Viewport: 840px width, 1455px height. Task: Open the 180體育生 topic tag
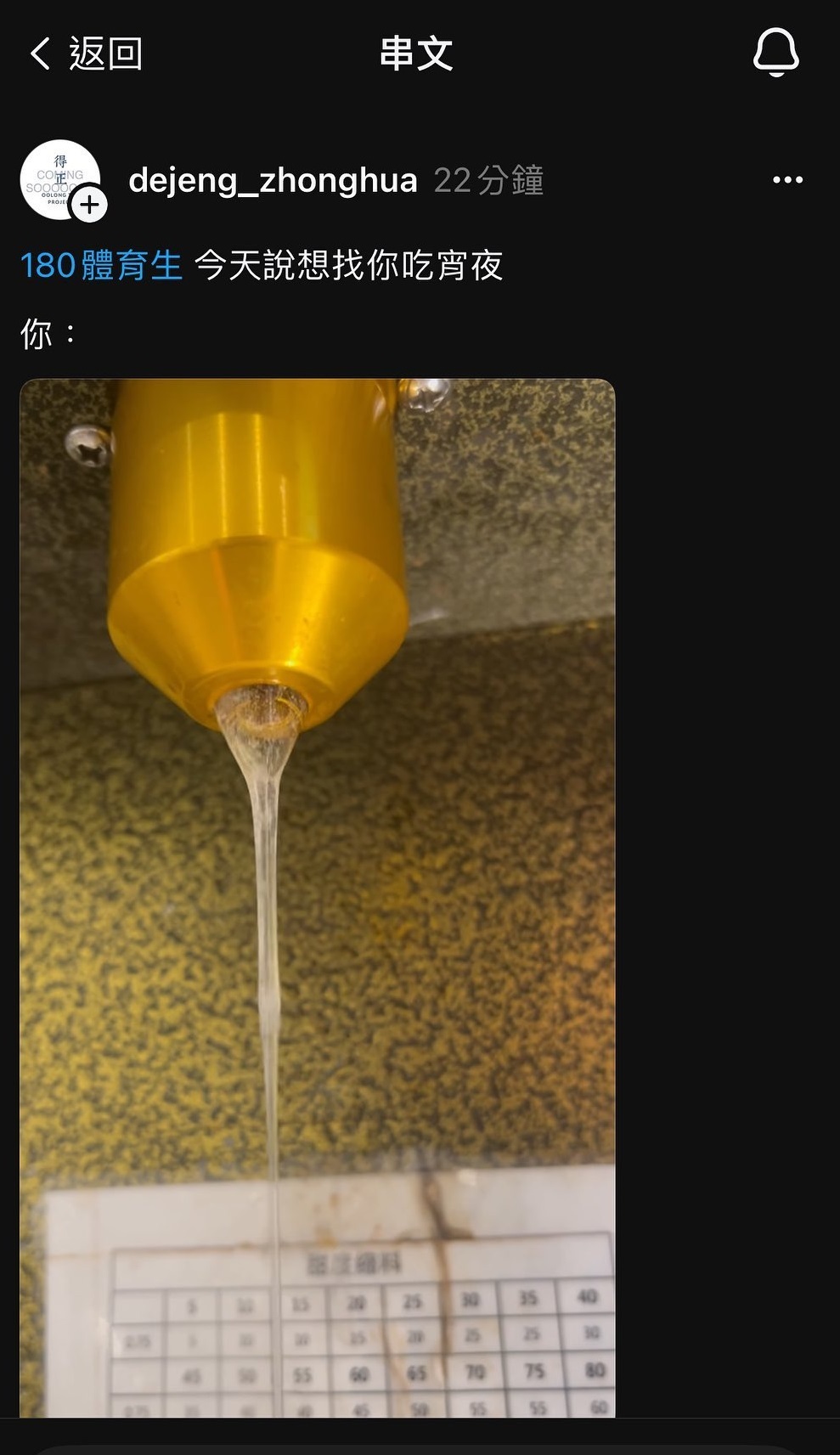pos(101,265)
